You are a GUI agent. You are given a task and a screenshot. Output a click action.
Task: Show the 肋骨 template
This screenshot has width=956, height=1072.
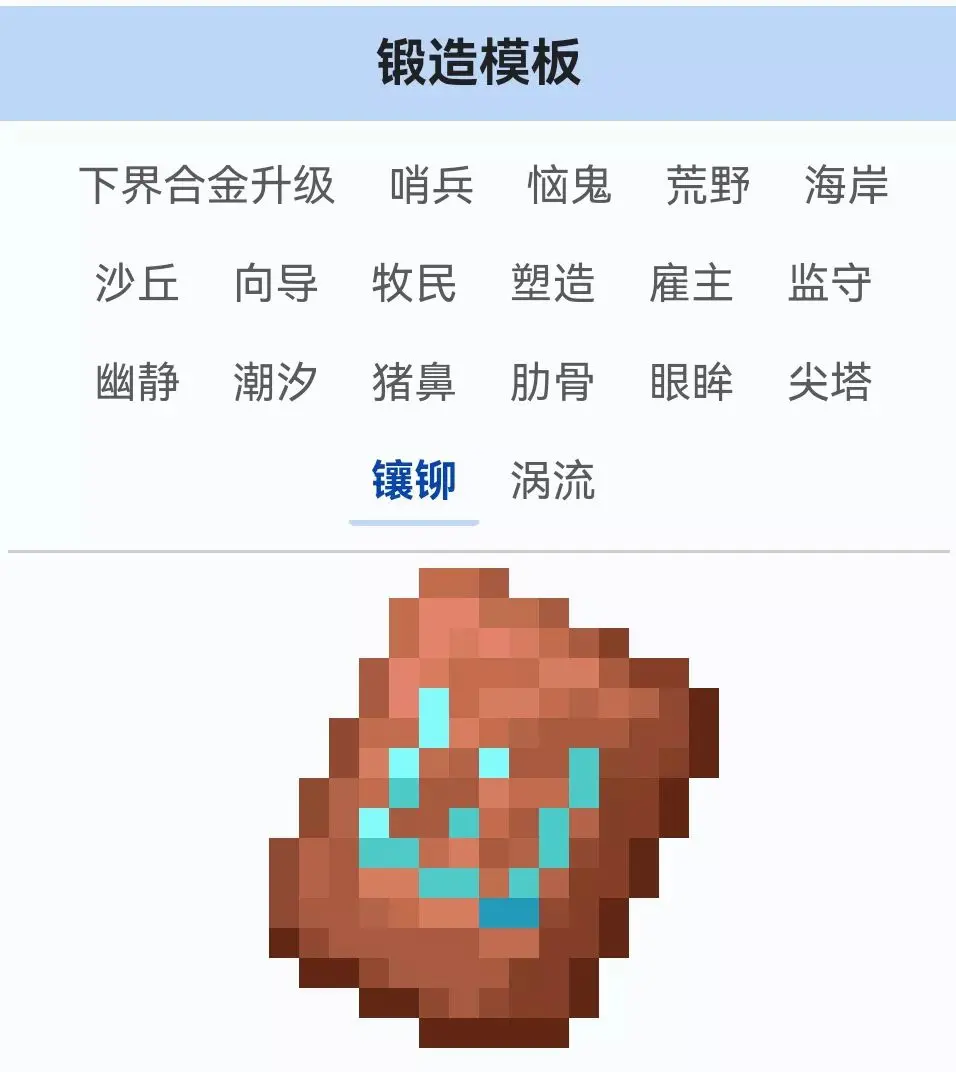(x=553, y=381)
